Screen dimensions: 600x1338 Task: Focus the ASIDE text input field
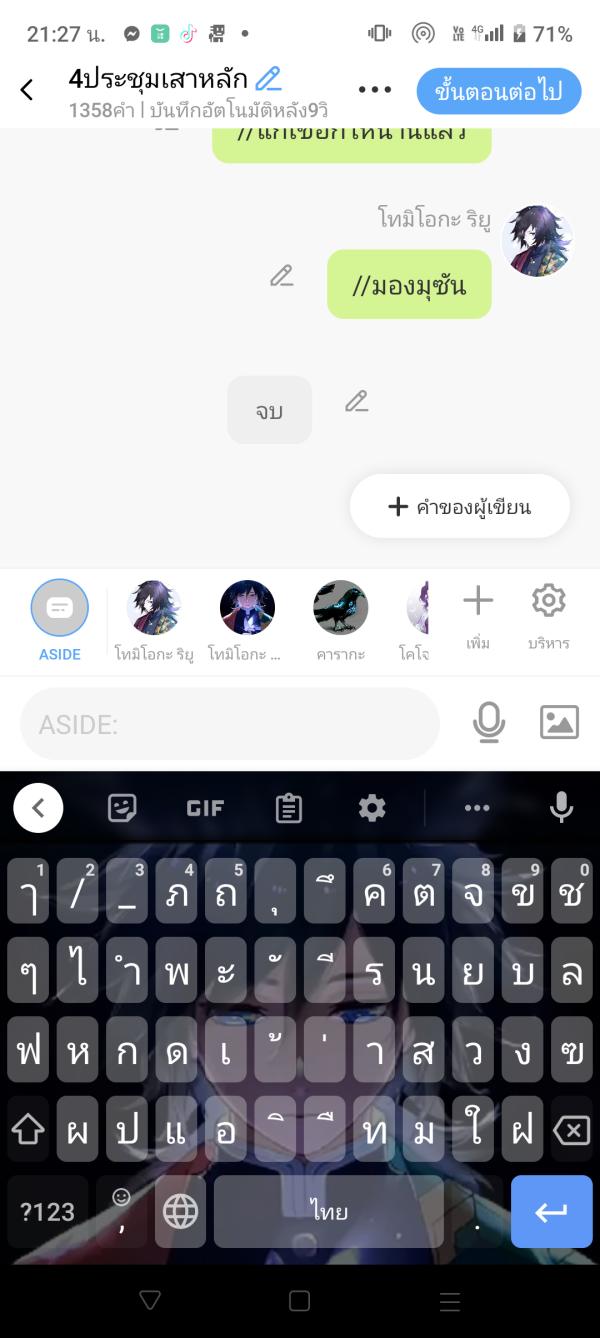[230, 724]
